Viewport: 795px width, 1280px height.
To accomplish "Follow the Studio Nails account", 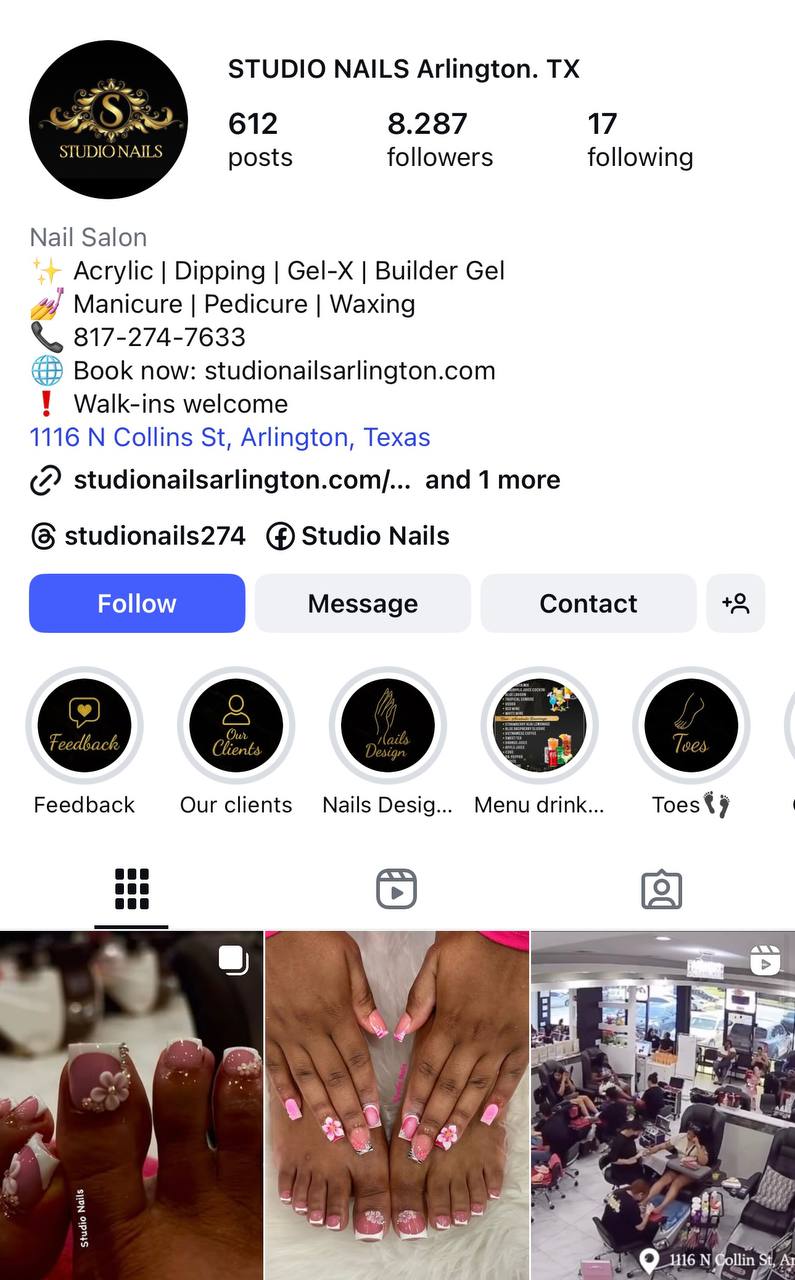I will click(137, 603).
